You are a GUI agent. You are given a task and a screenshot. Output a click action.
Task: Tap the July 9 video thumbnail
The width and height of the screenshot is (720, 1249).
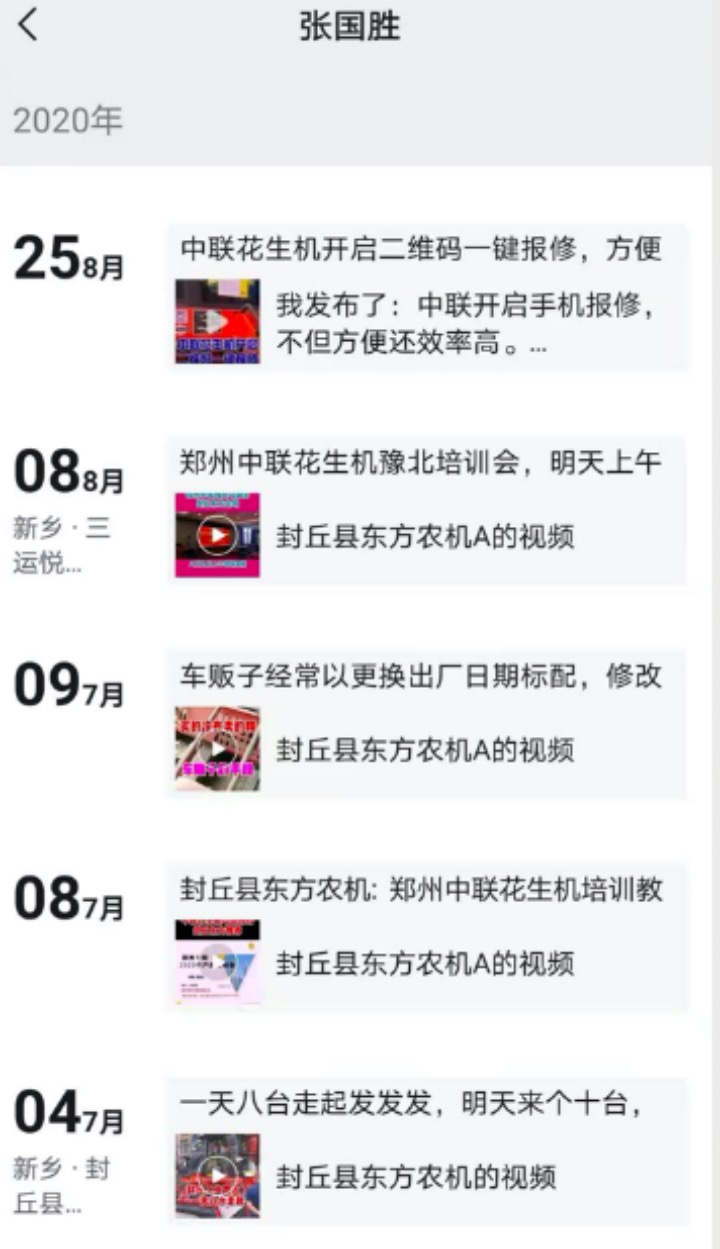[x=217, y=745]
